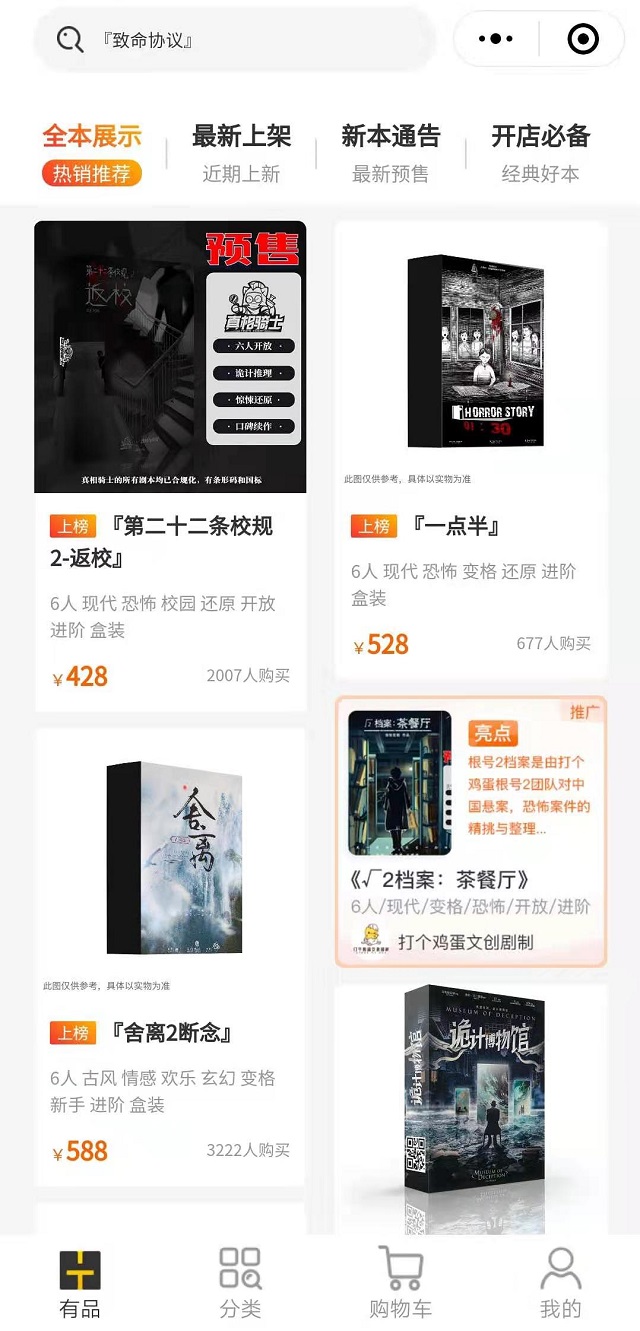Screen dimensions: 640x1331
Task: Switch to the 最新上架 tab
Action: pos(241,153)
